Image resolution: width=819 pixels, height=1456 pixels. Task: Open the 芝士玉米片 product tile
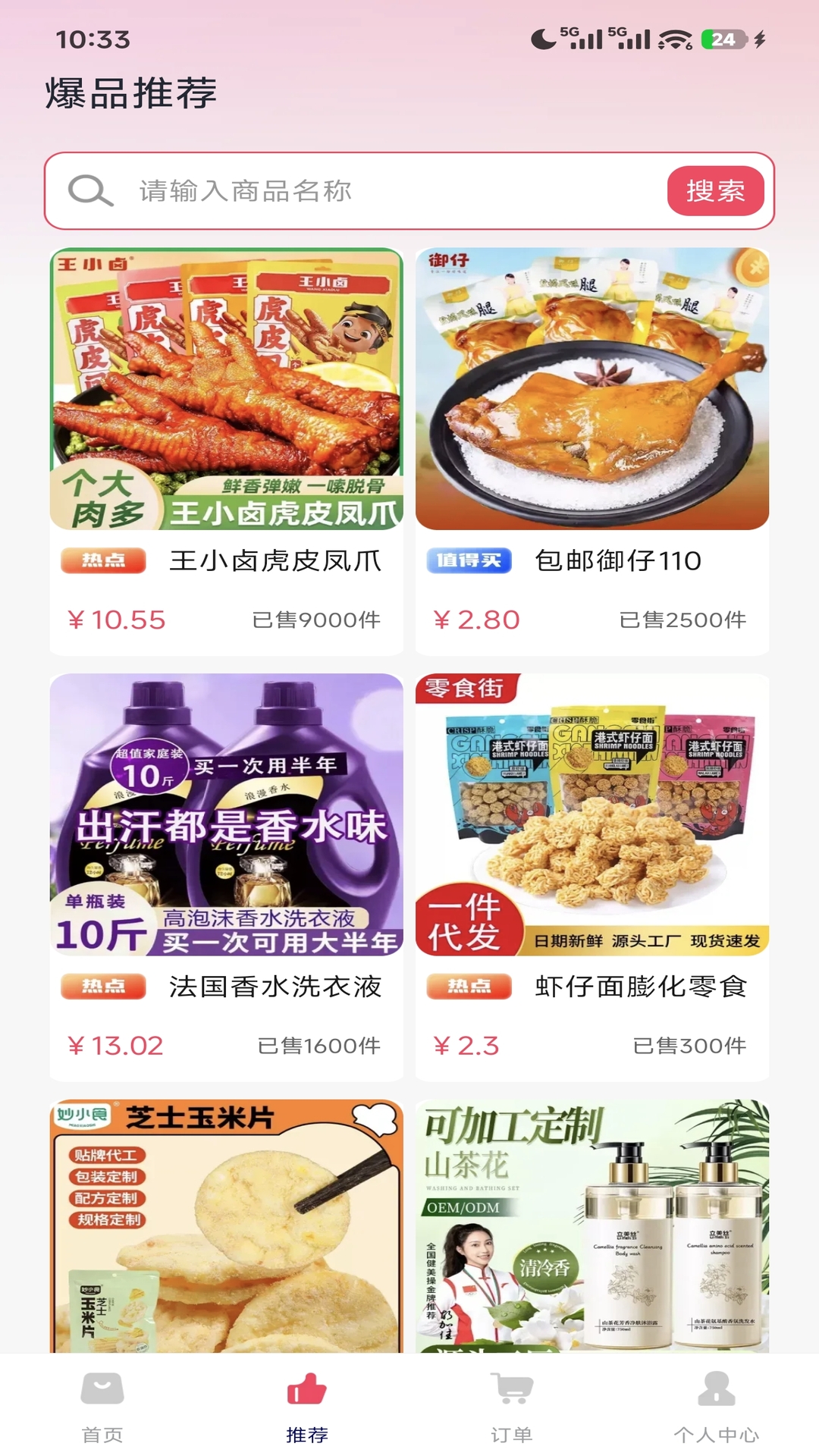coord(226,1225)
